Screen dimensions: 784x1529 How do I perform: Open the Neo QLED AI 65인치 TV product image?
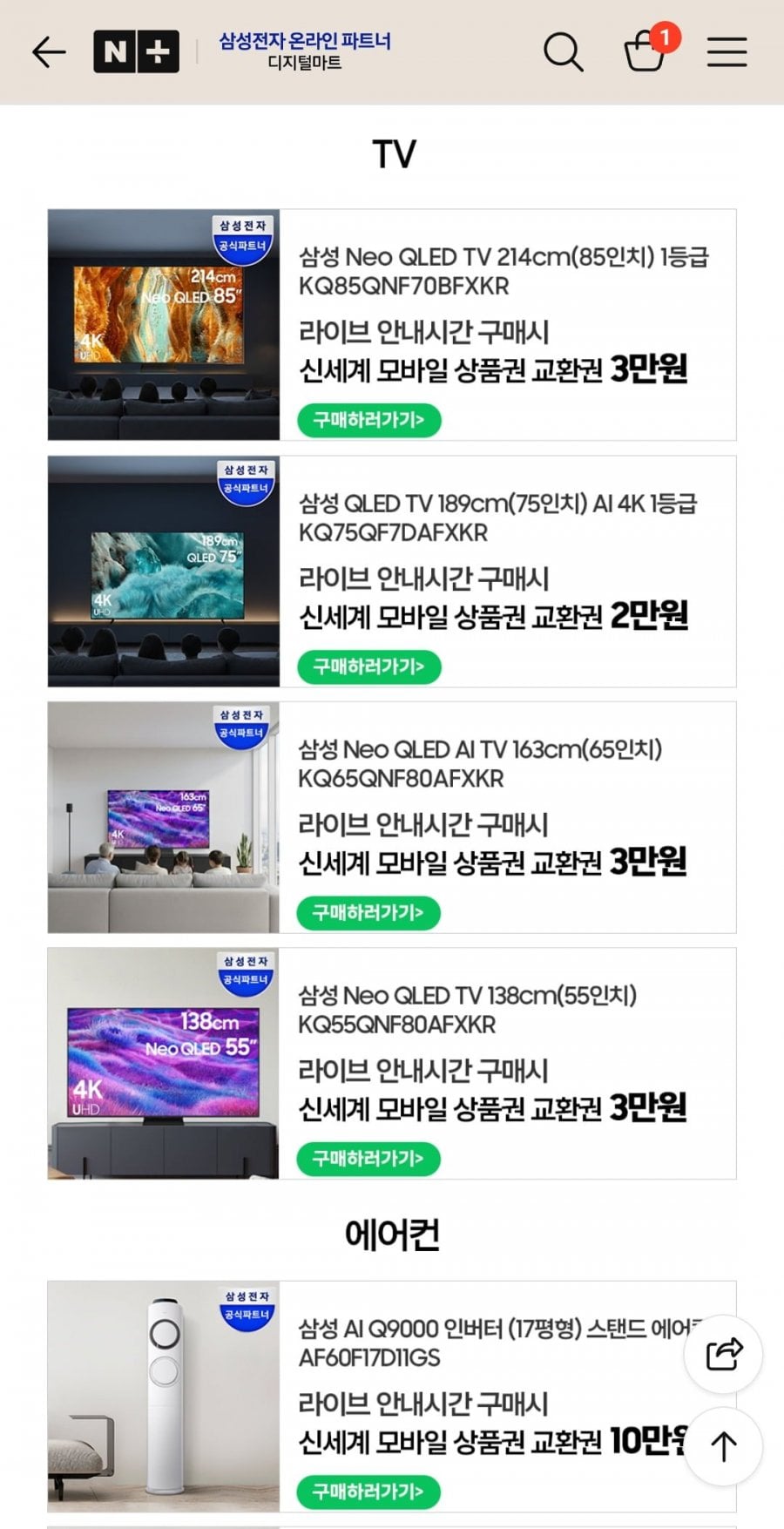coord(164,817)
